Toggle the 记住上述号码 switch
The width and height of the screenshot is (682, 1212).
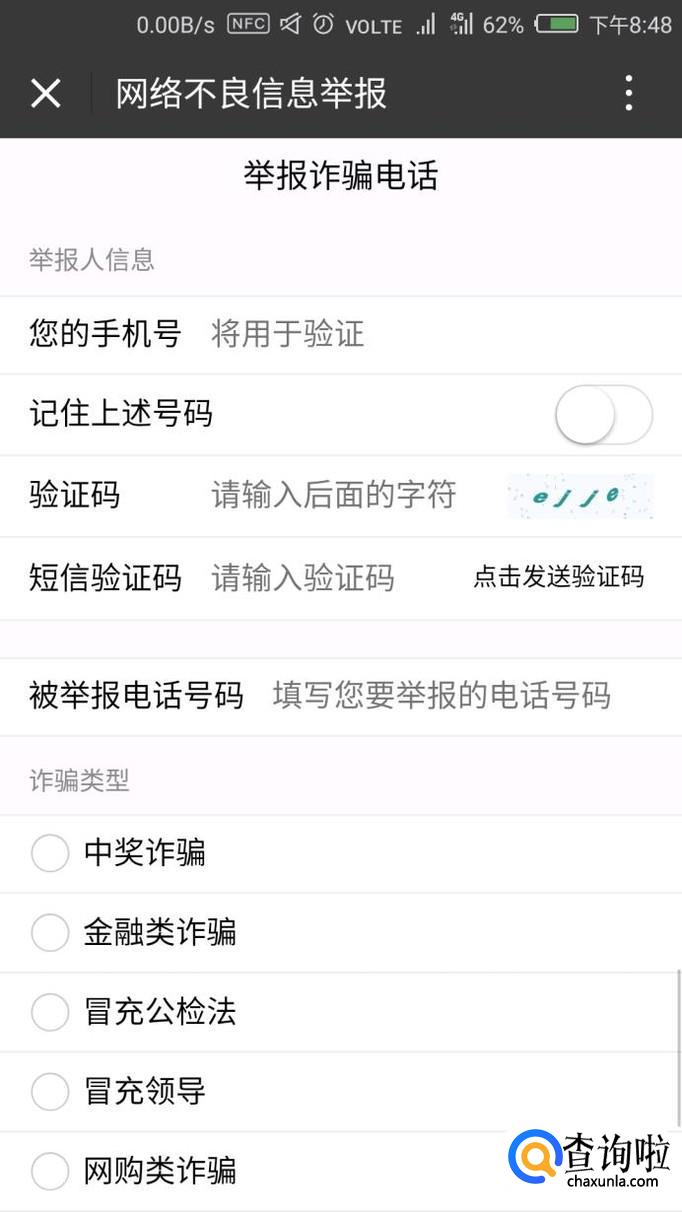coord(604,415)
